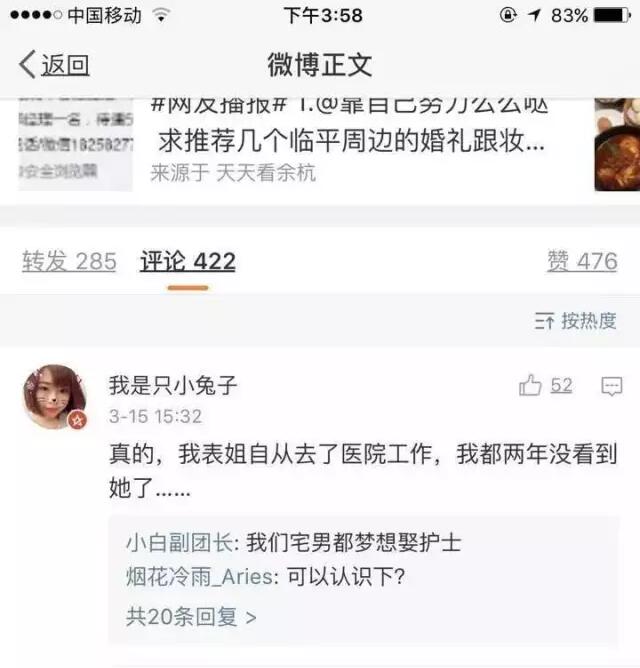Screen dimensions: 640x668
Task: Open user name 我是只小兔子
Action: point(173,386)
